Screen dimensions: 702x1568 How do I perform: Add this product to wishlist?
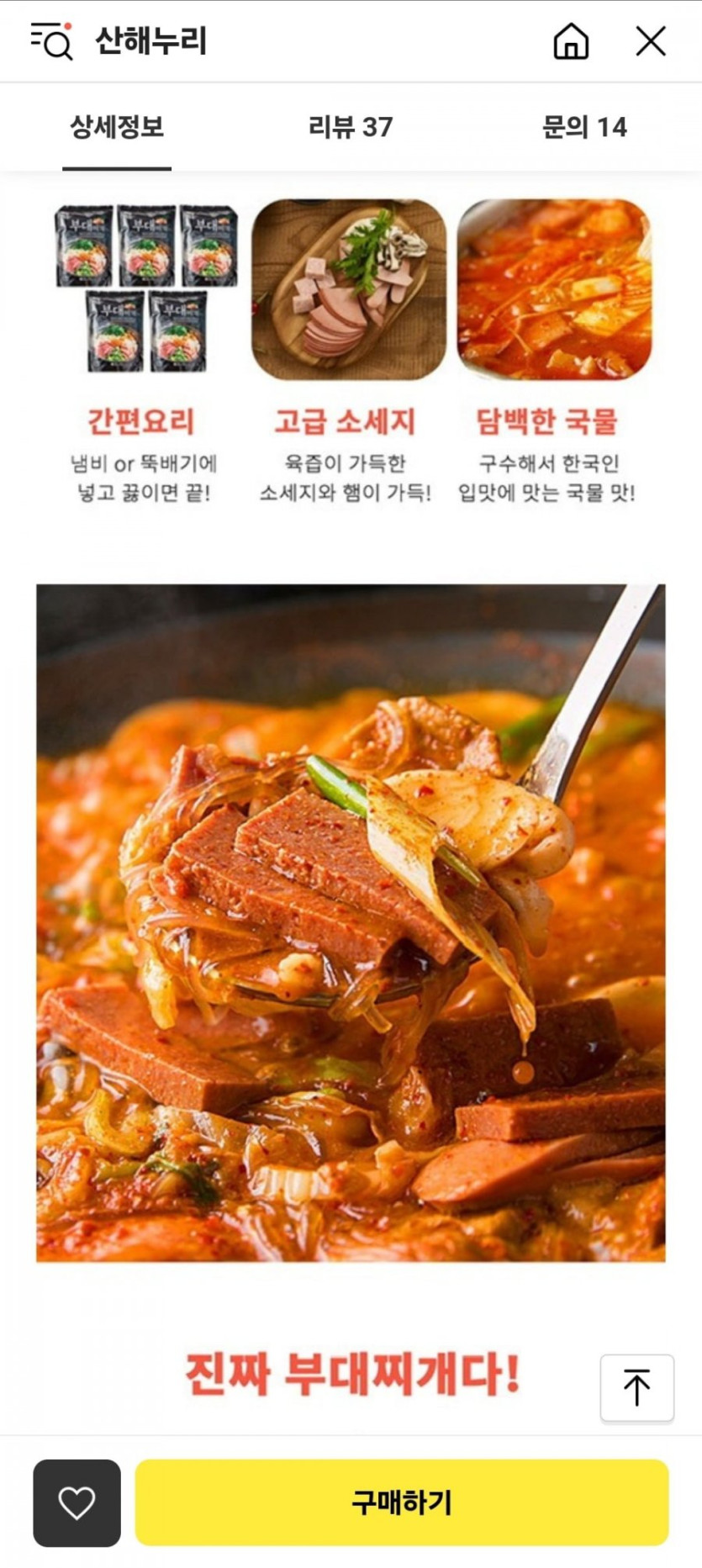(77, 1502)
